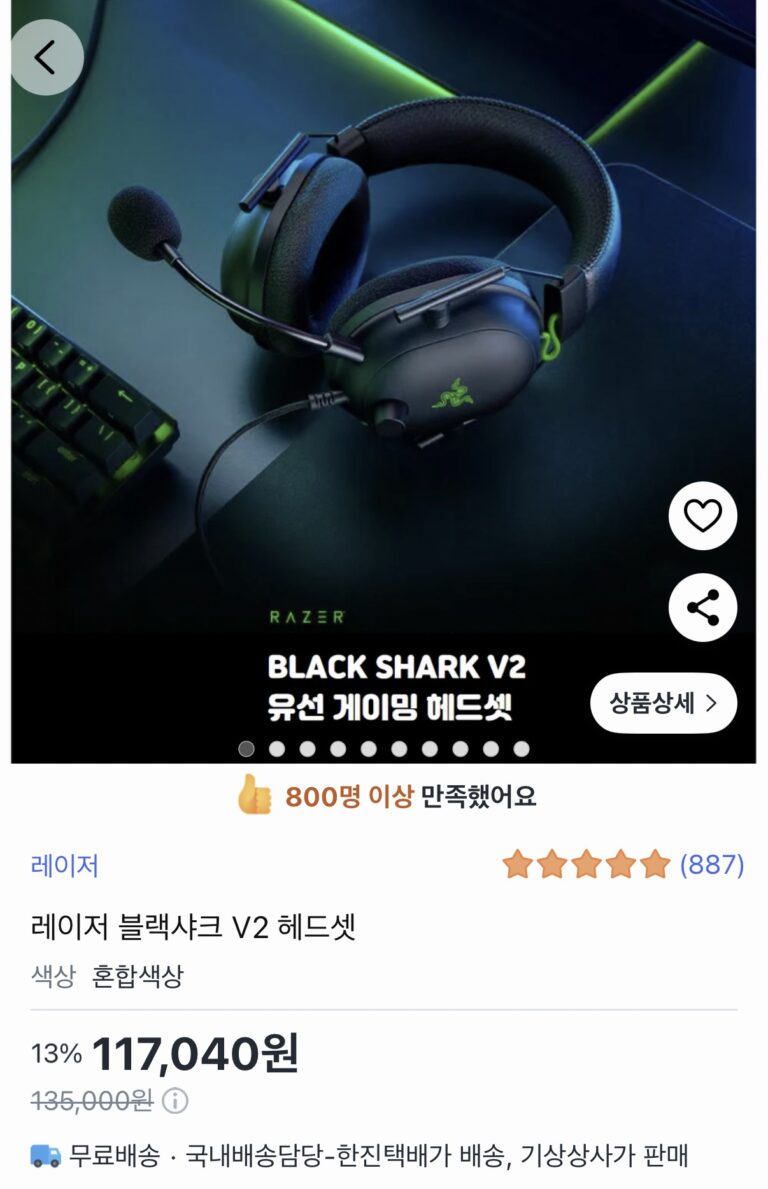The image size is (768, 1189).
Task: Go back using the arrow icon
Action: 46,58
